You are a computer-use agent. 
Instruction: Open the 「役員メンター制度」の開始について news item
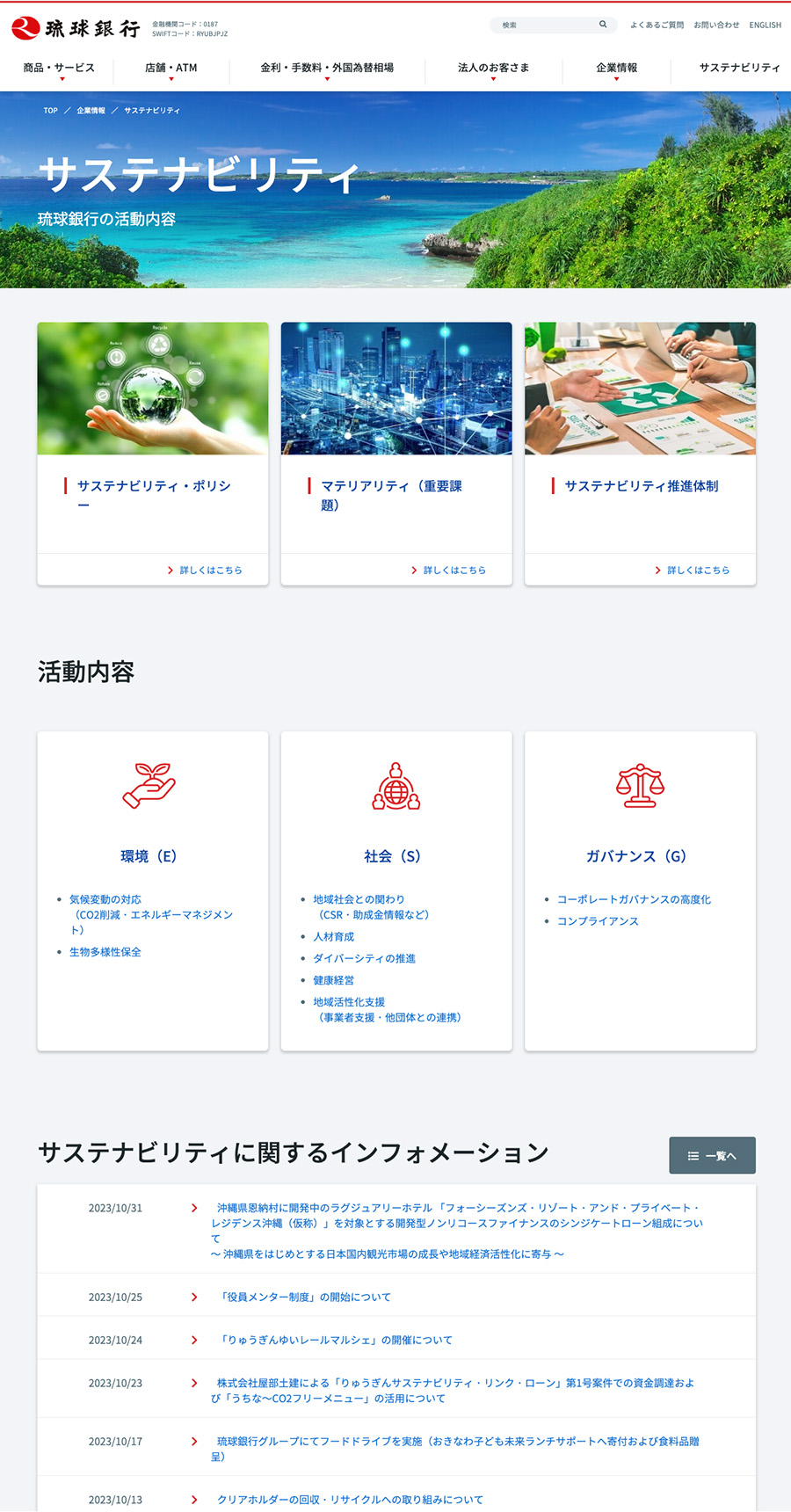tap(304, 1297)
